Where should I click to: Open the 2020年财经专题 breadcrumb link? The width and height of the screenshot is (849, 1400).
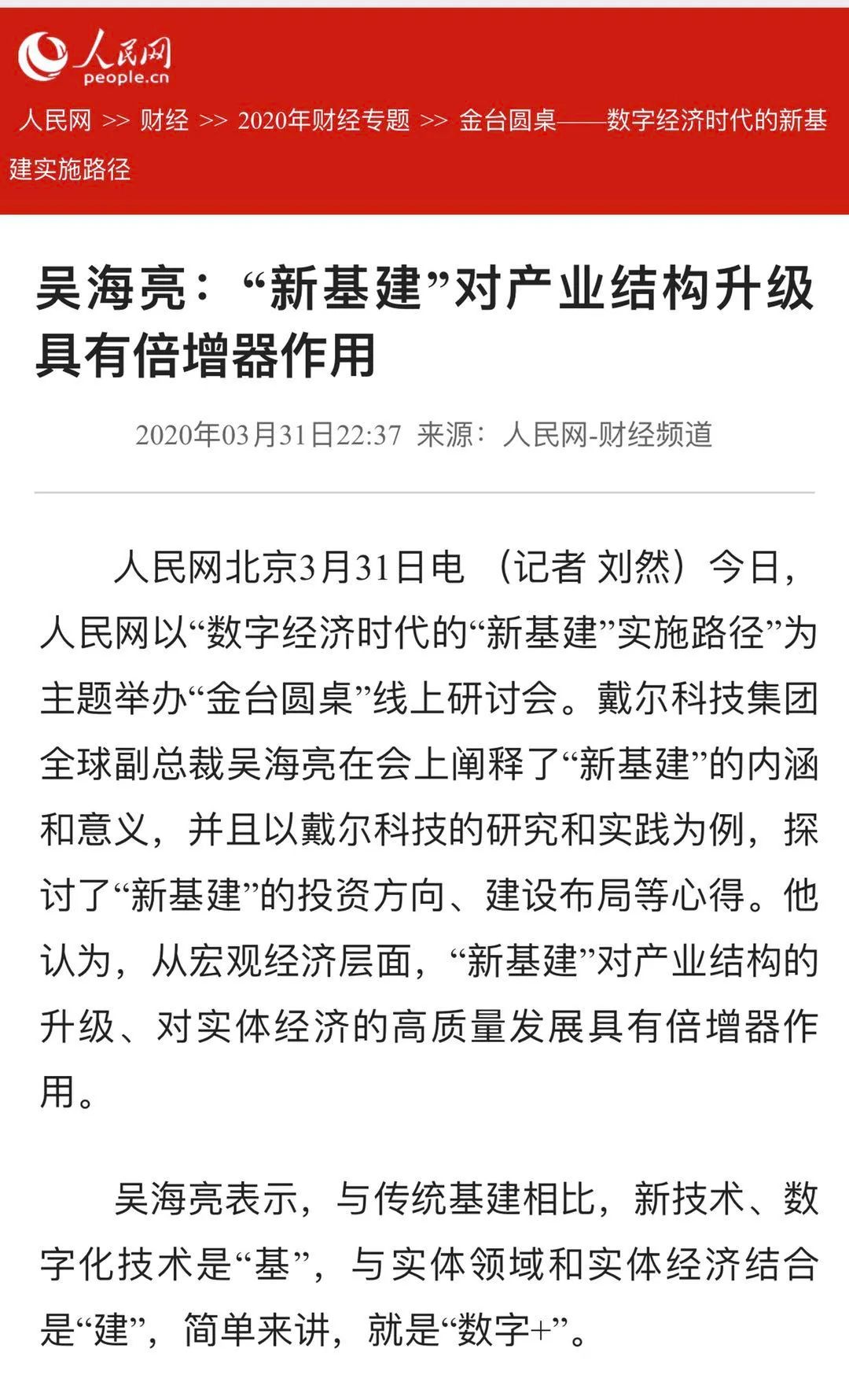(x=324, y=120)
